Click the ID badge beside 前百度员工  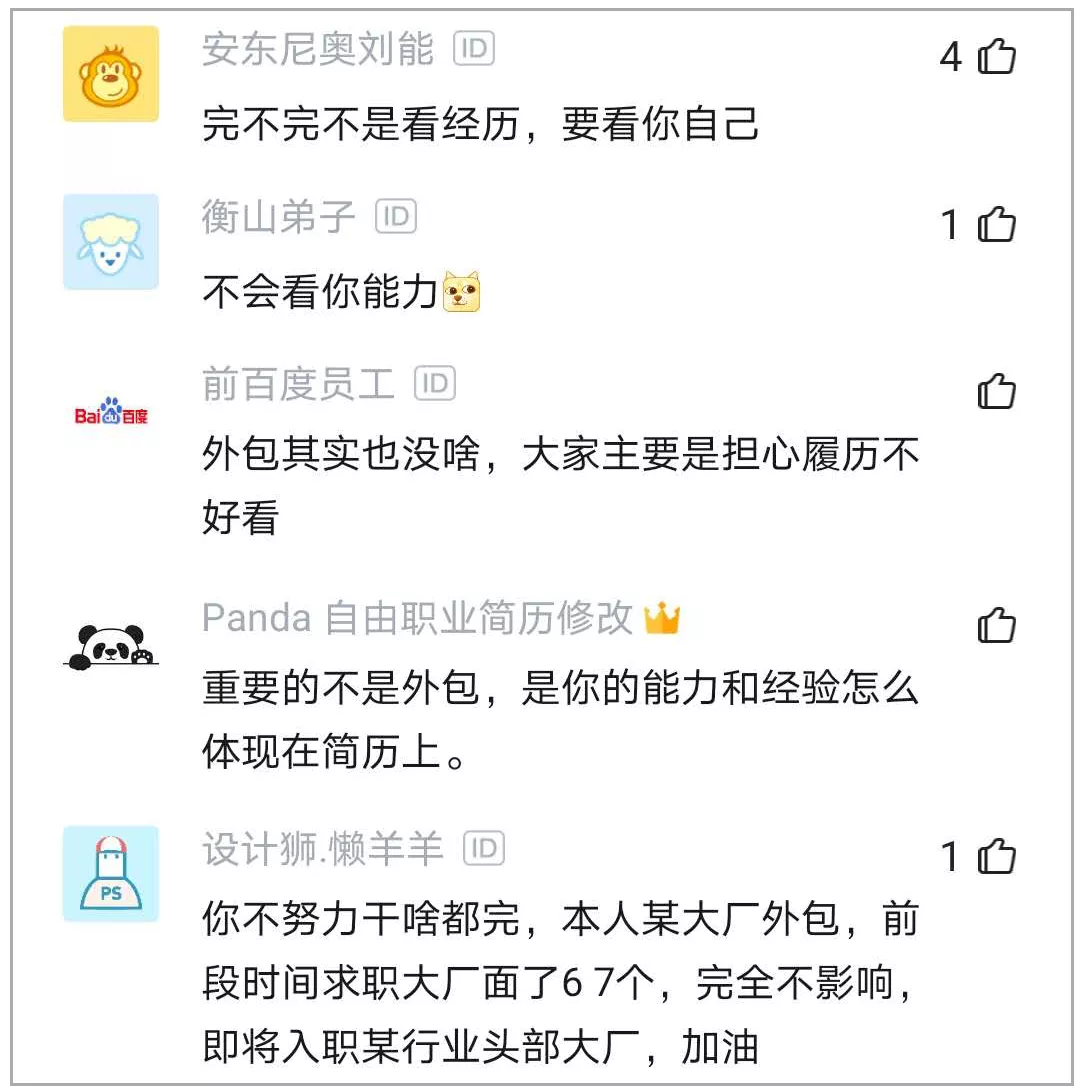point(436,385)
